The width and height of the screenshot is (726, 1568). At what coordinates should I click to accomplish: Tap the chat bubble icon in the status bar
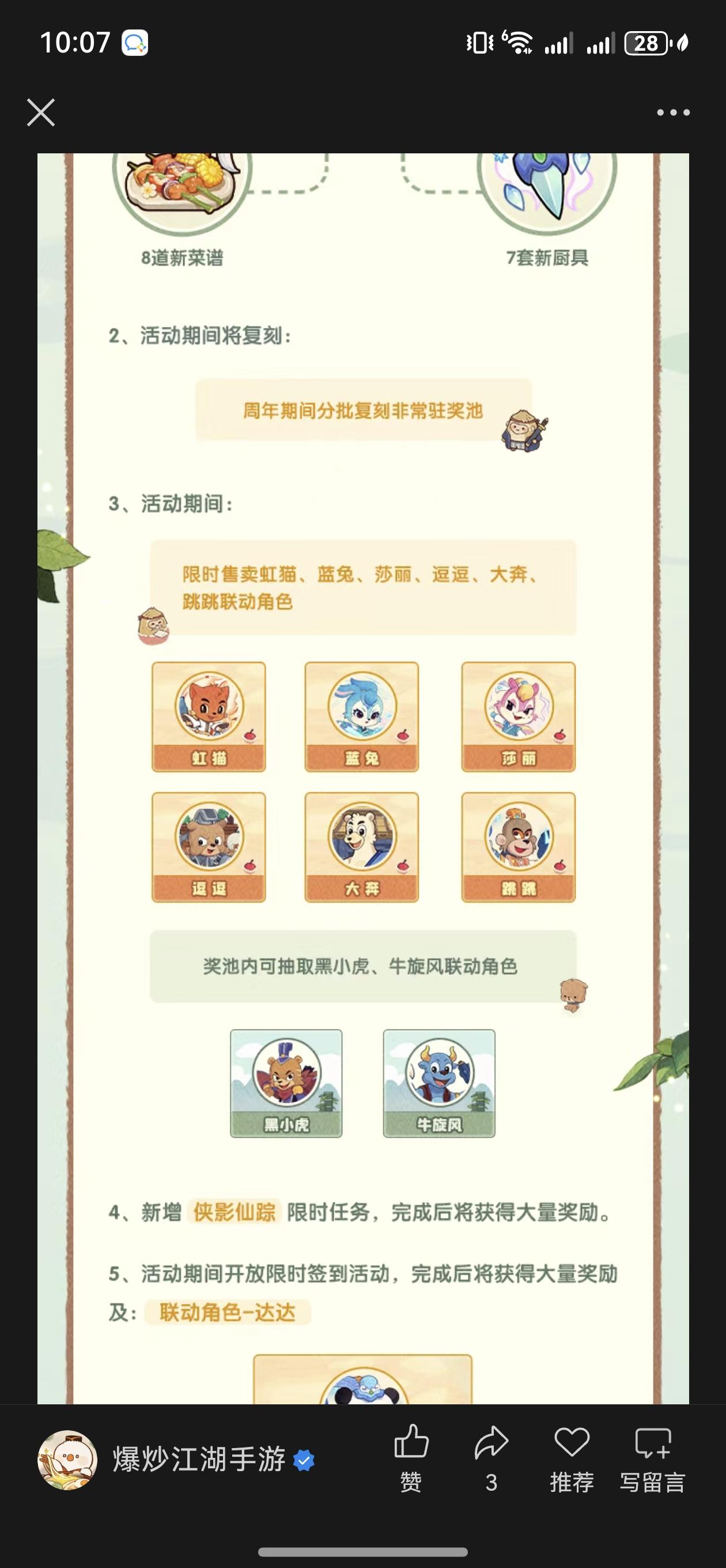click(135, 43)
